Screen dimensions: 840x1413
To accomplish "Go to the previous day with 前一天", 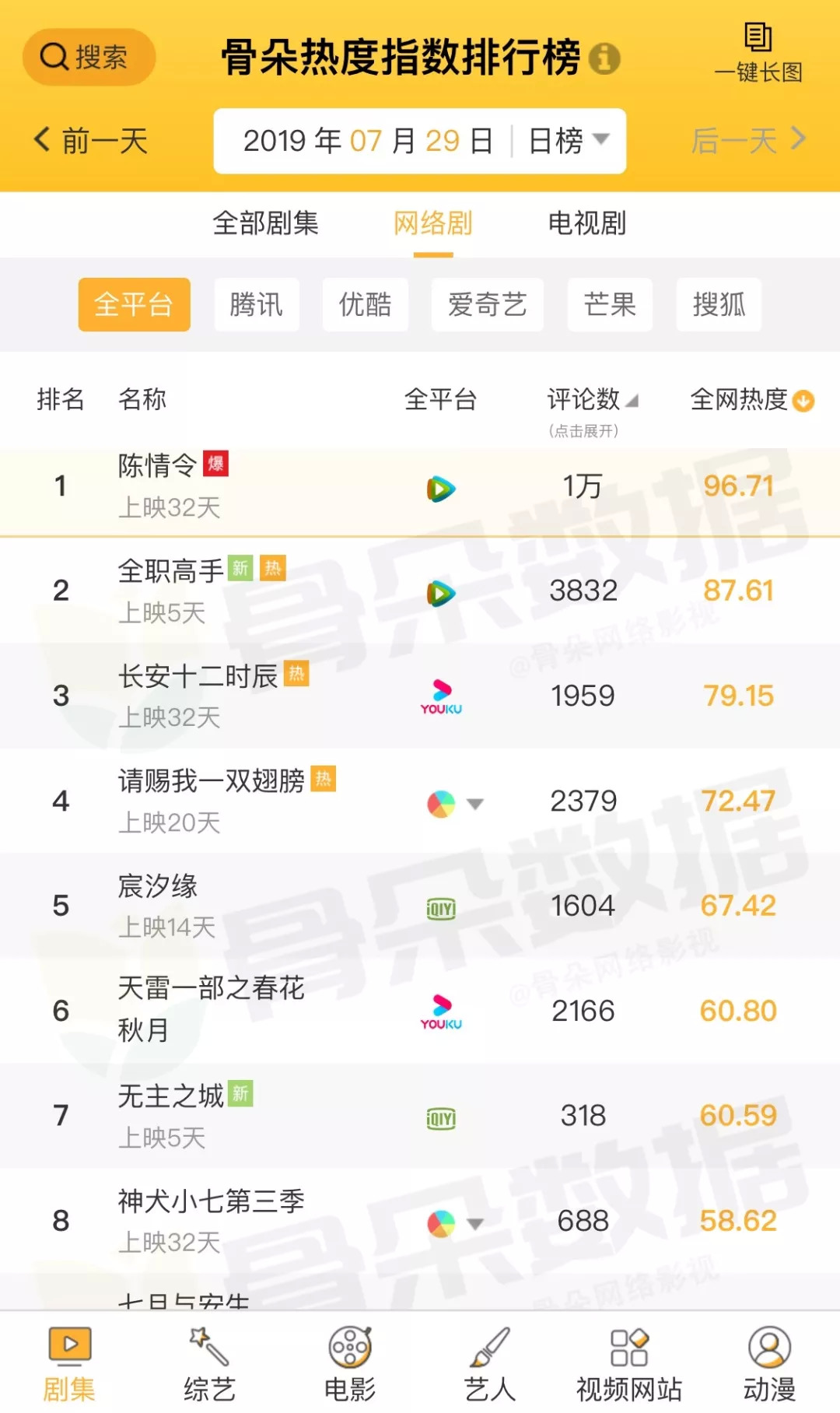I will coord(90,141).
